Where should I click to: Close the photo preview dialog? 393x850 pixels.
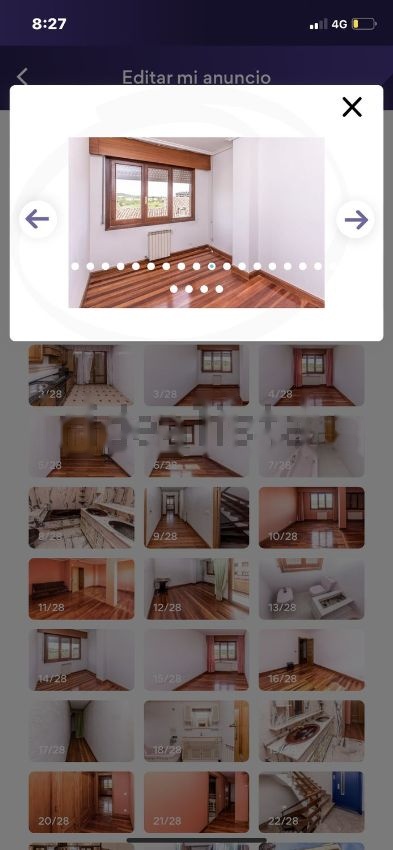click(x=352, y=107)
